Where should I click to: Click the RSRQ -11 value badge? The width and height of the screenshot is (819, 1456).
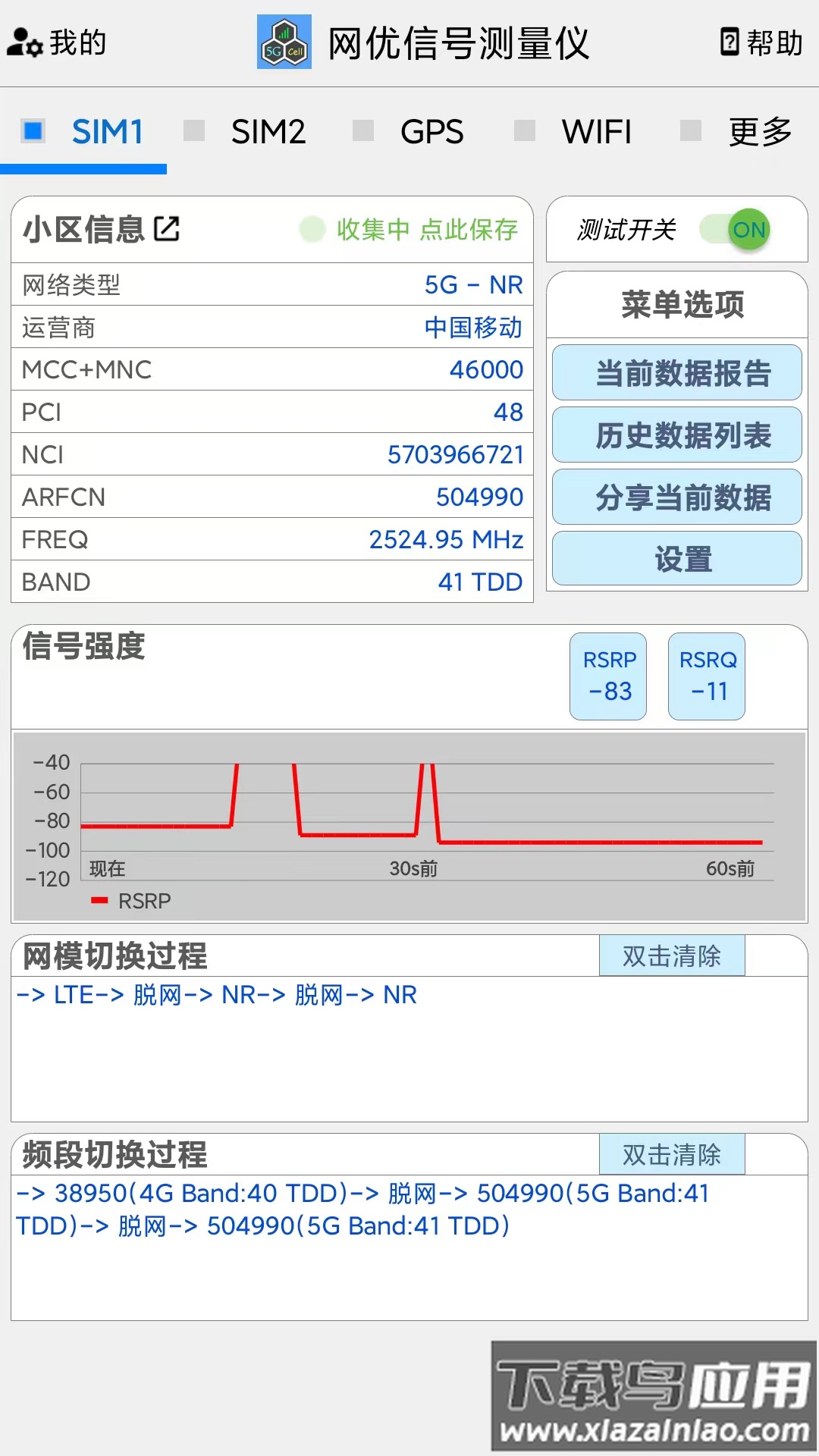pos(706,676)
